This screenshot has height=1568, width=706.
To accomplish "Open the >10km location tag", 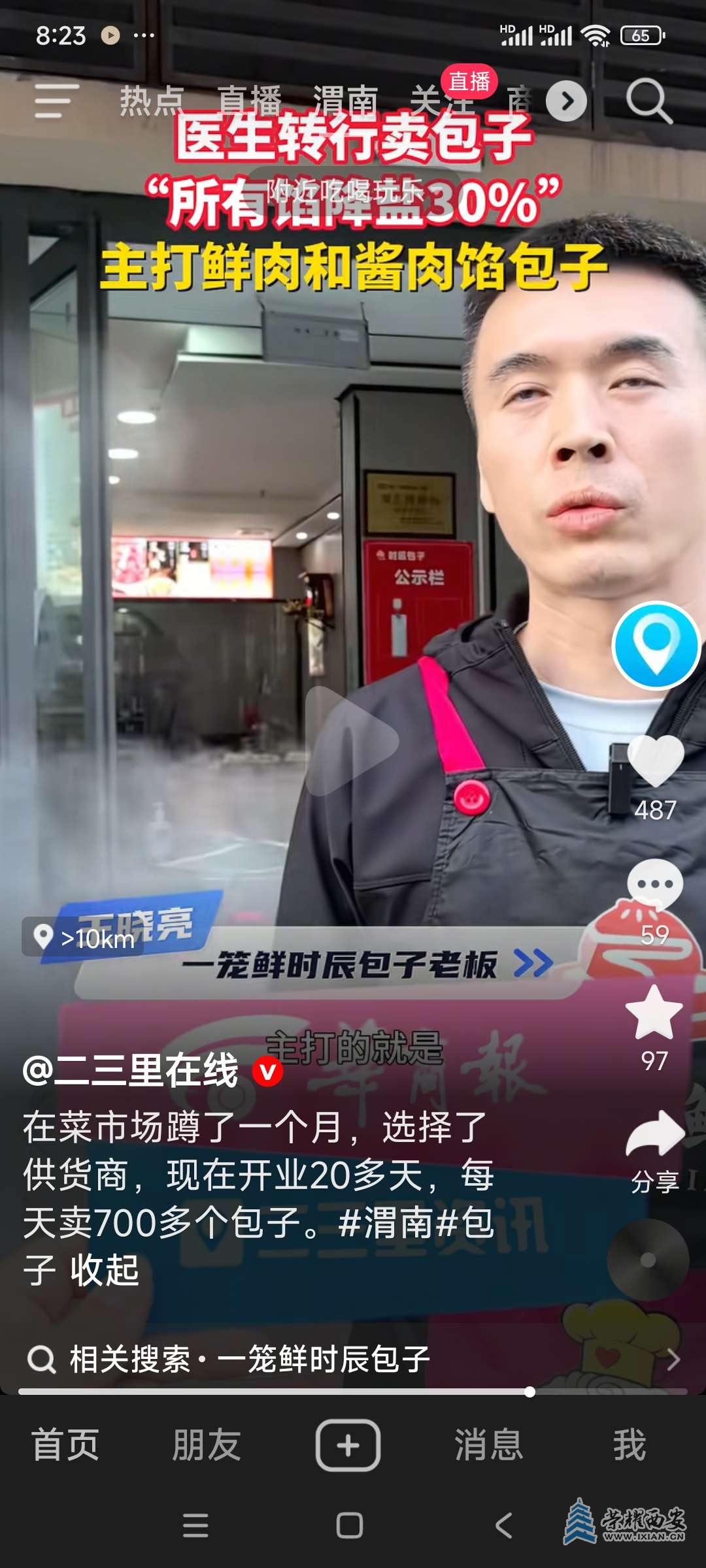I will pyautogui.click(x=84, y=938).
